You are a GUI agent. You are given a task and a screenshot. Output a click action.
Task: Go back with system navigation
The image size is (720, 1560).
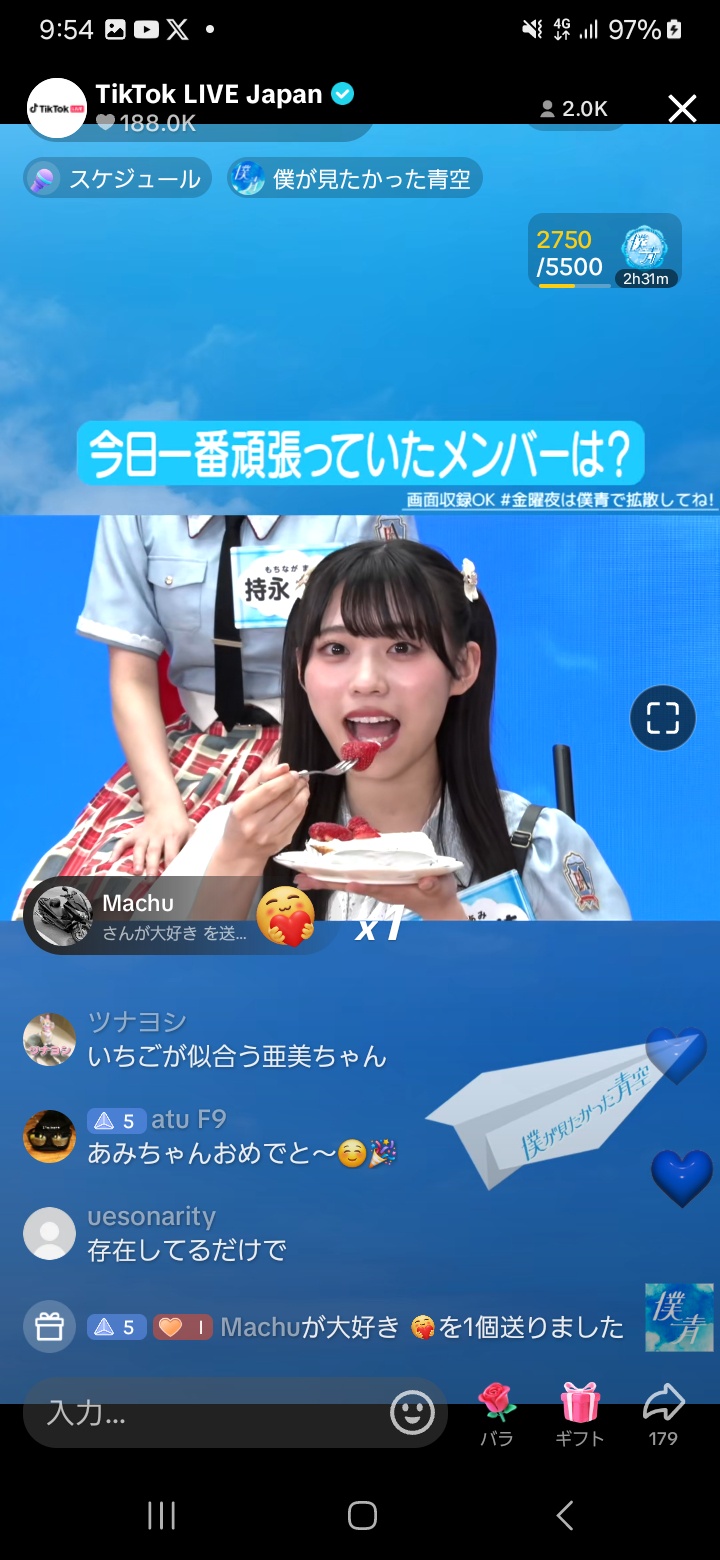click(x=565, y=1515)
